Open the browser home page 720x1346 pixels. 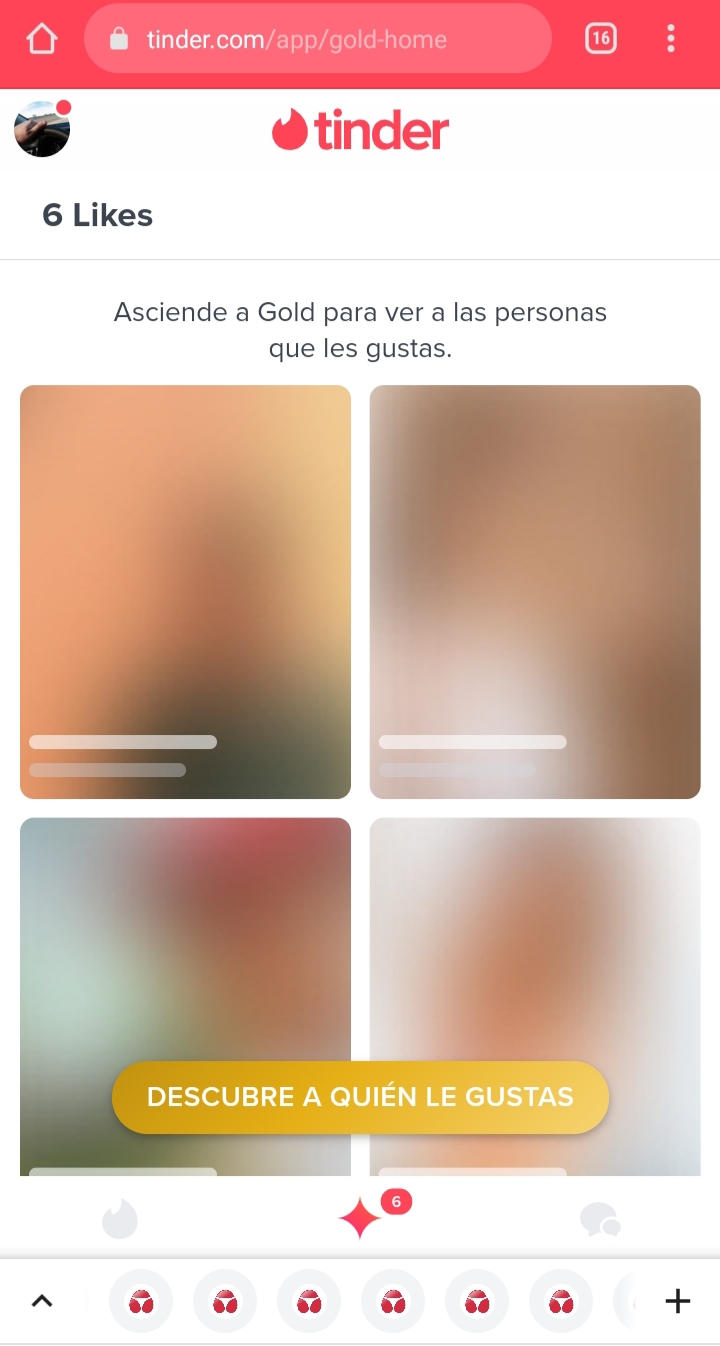pos(42,39)
